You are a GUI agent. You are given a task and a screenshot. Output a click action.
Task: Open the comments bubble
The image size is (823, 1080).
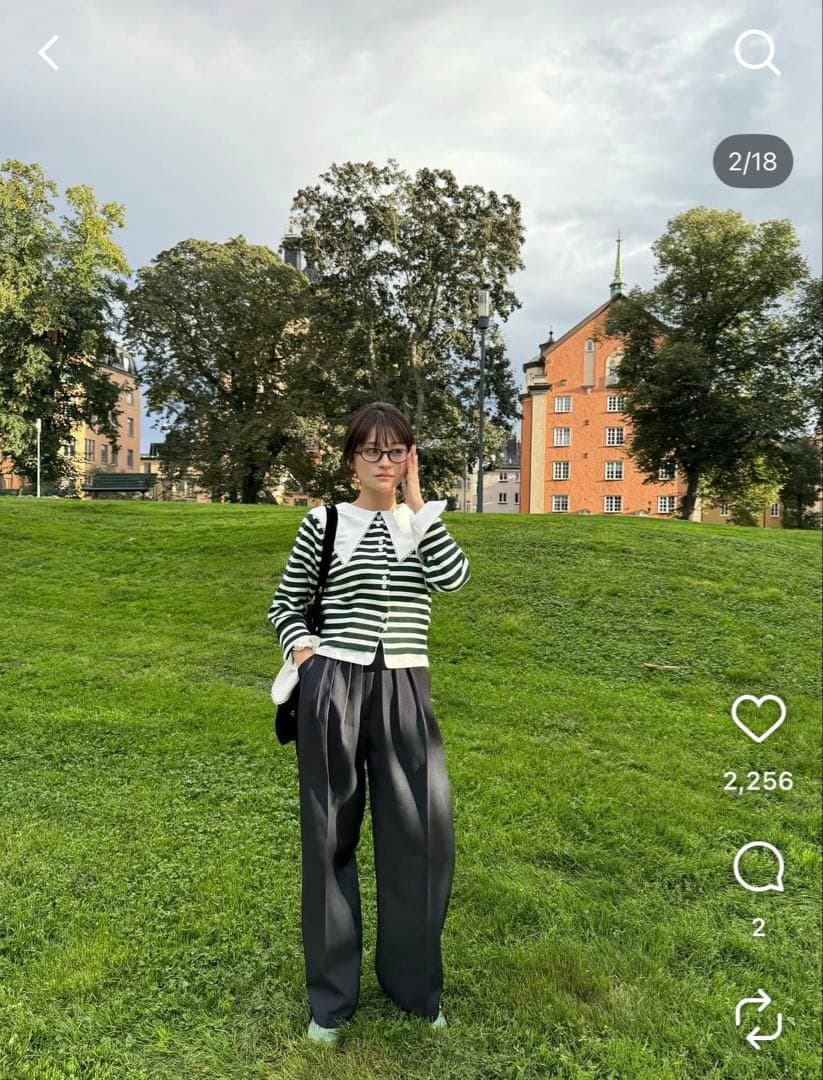pos(758,866)
